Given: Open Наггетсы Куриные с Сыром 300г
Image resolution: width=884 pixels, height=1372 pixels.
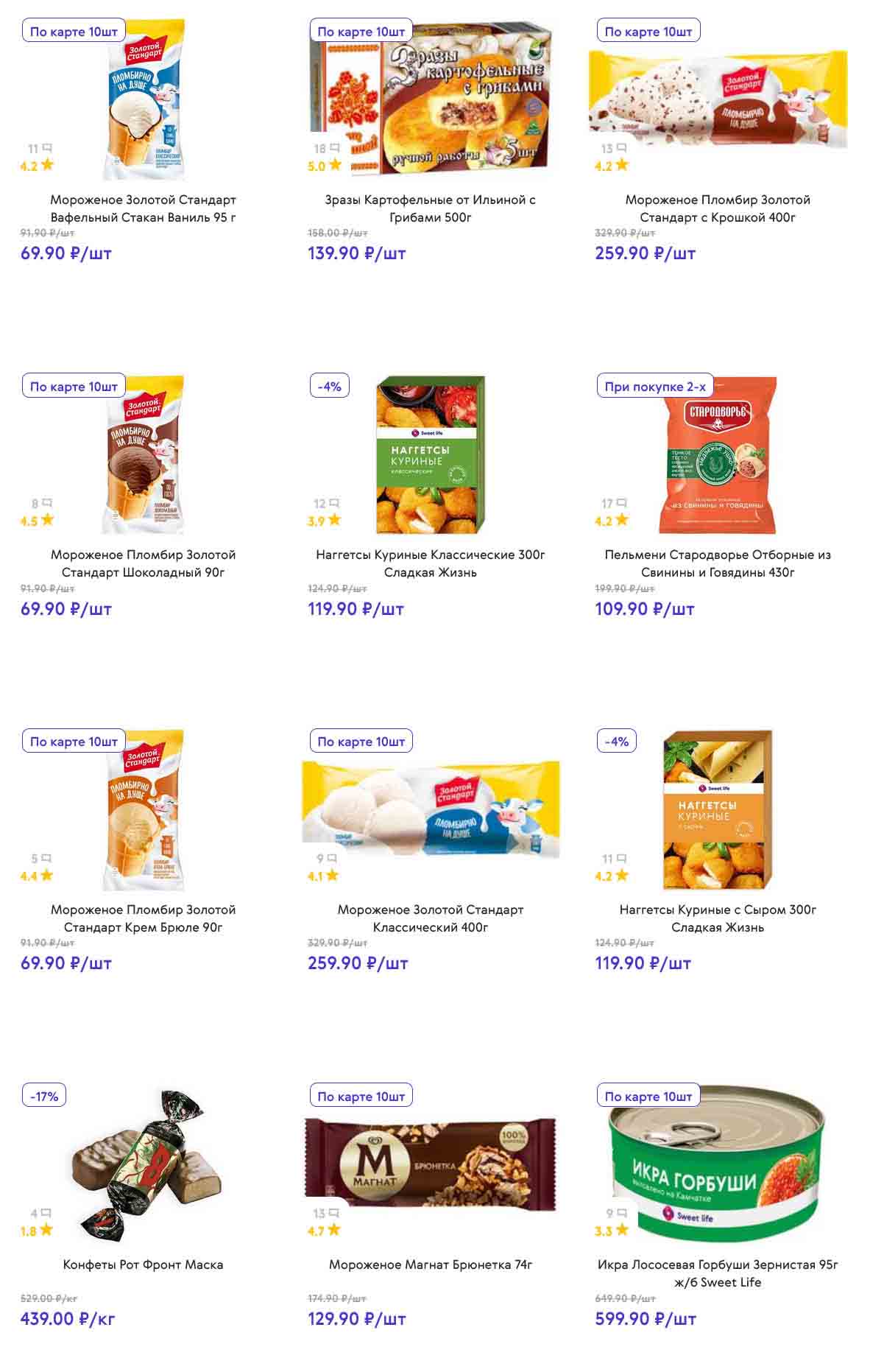Looking at the screenshot, I should click(717, 918).
